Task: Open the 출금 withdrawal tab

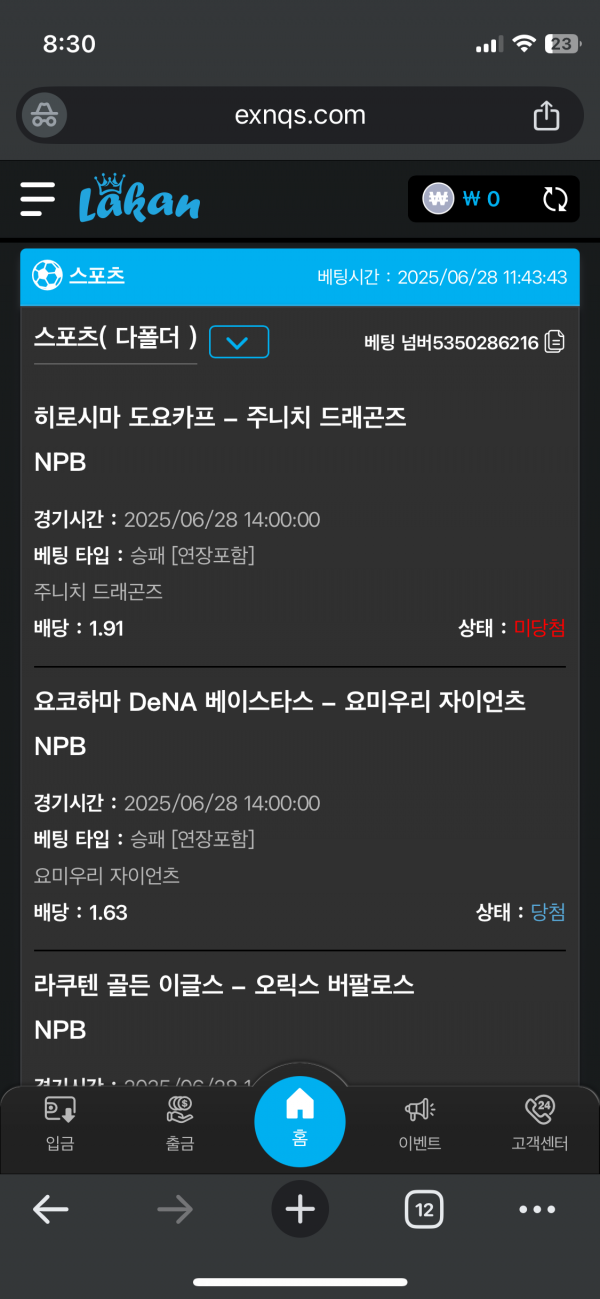Action: [180, 1123]
